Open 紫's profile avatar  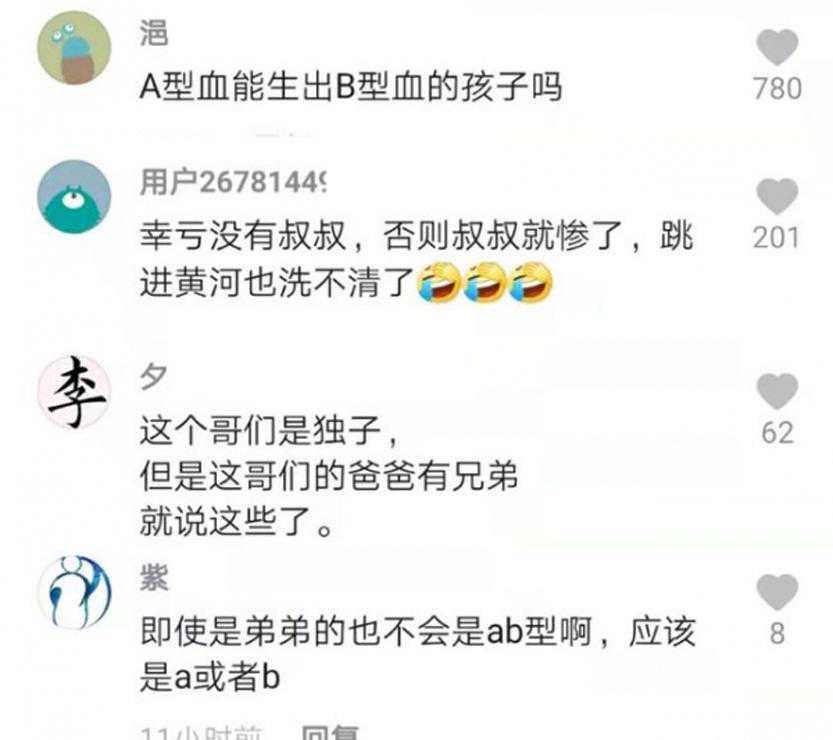[74, 592]
